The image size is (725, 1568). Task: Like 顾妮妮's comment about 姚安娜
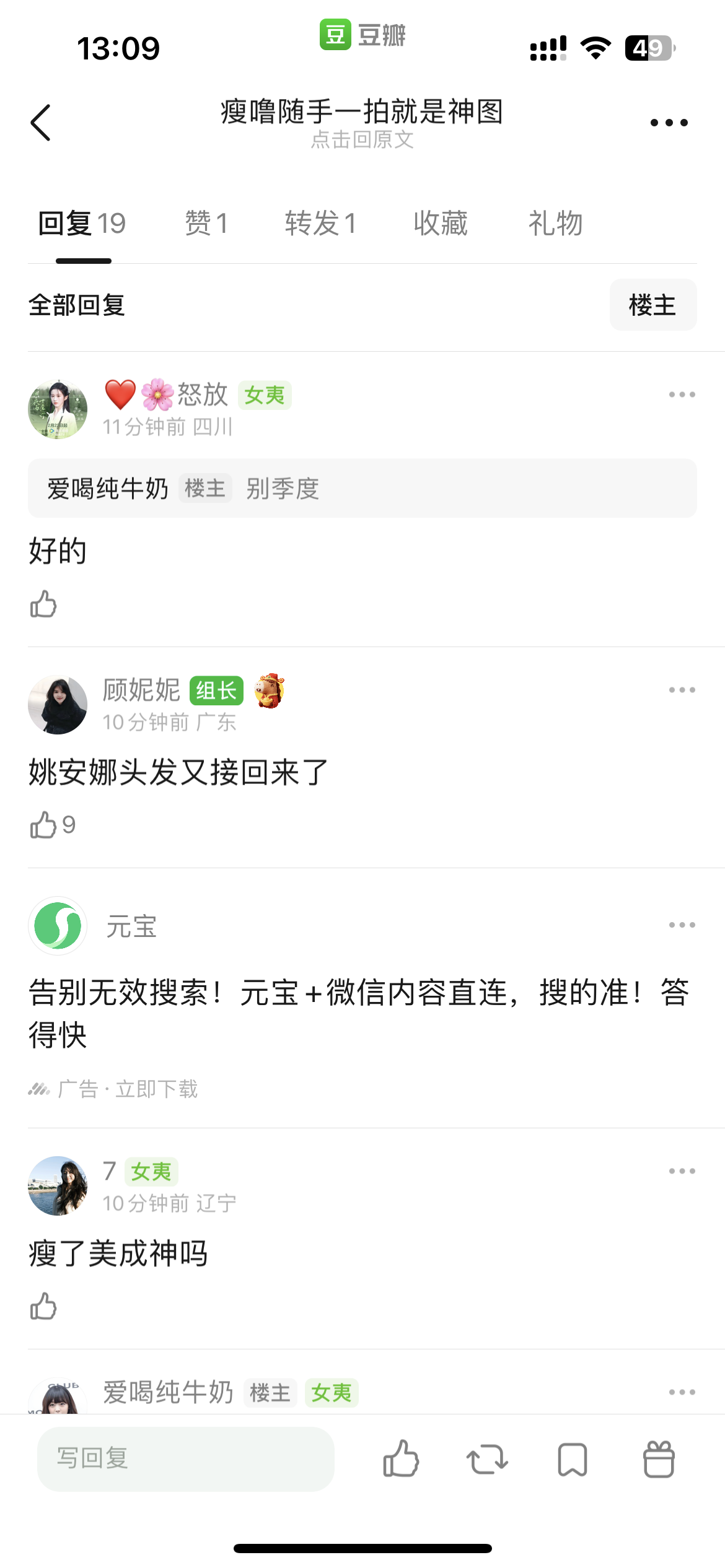click(45, 825)
